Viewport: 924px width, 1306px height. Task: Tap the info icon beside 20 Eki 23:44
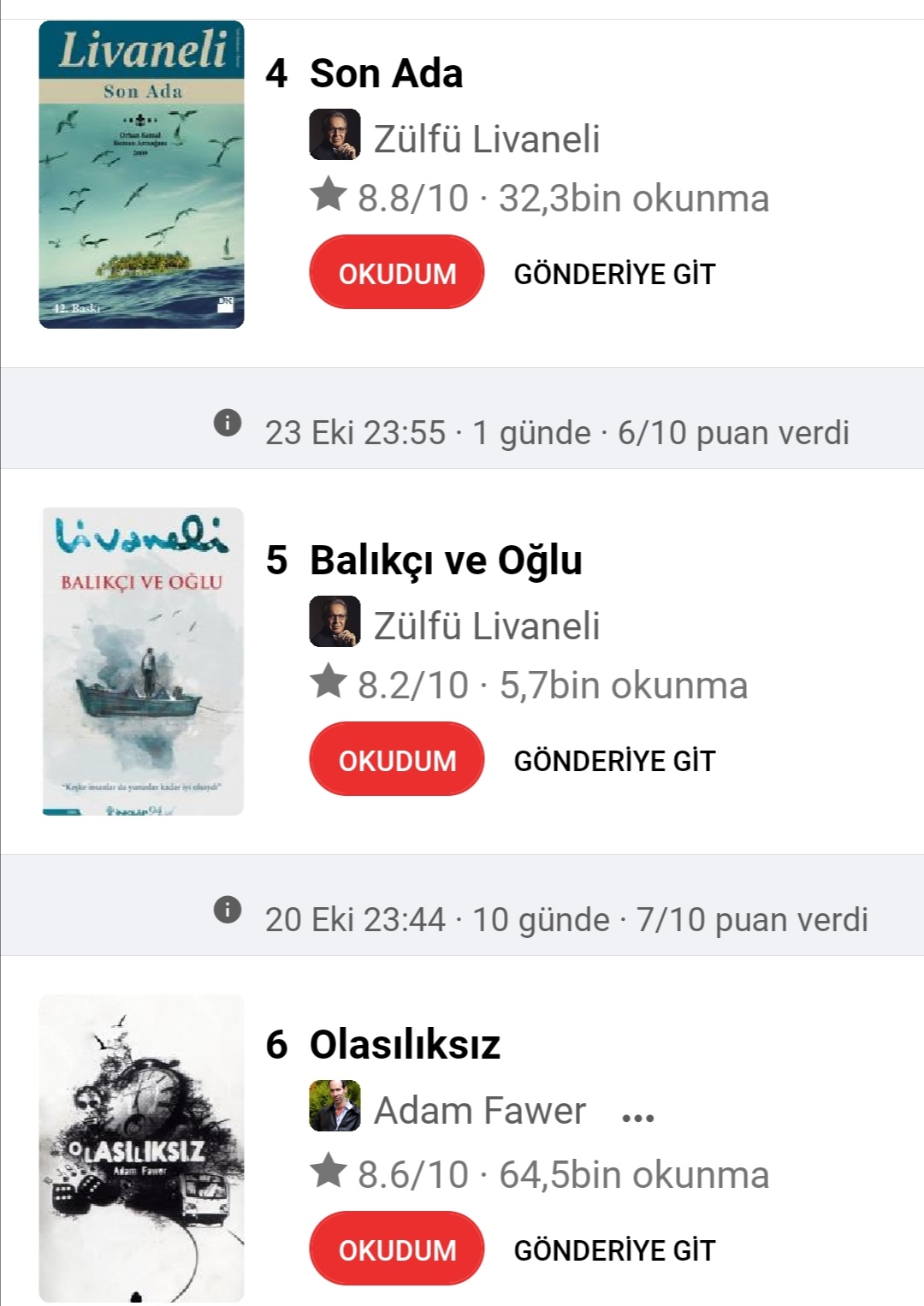(x=228, y=910)
